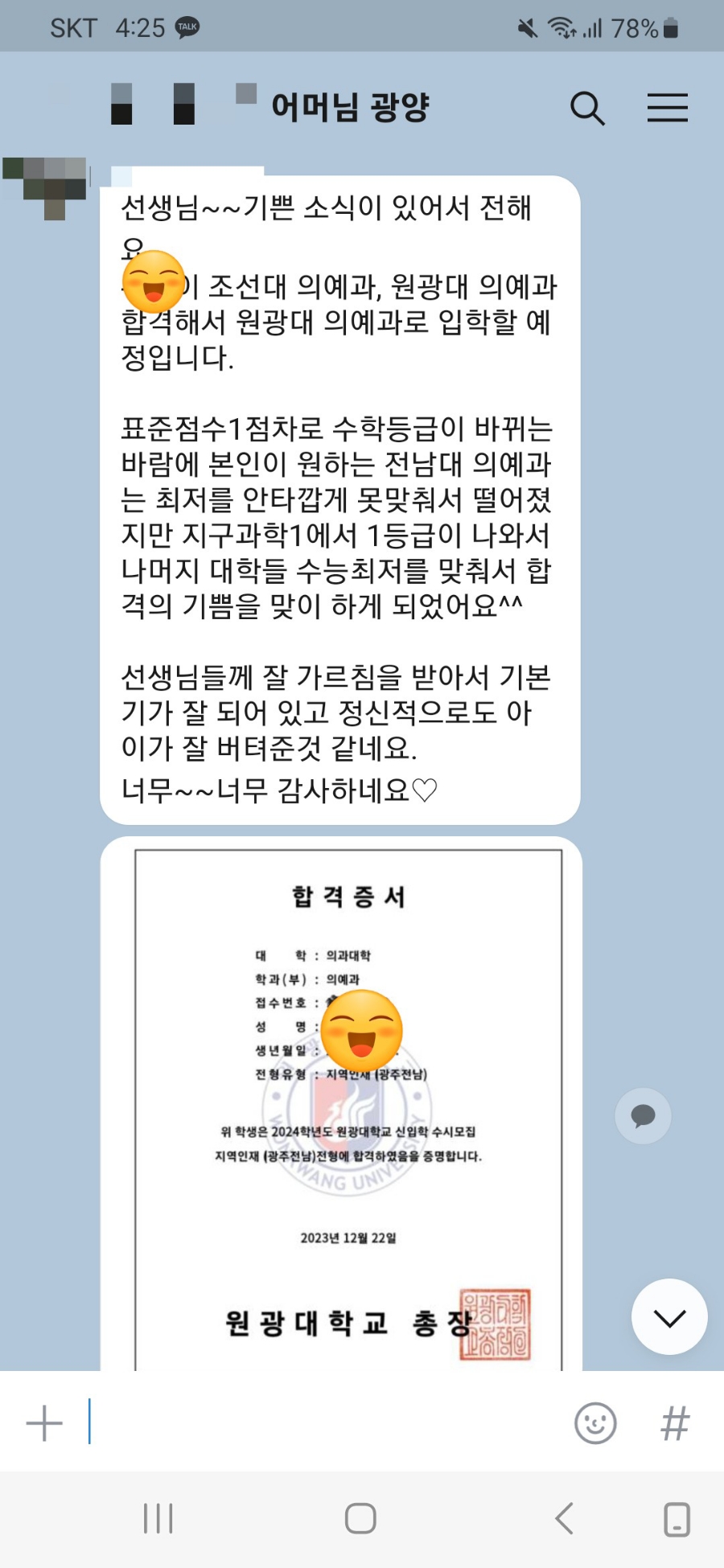Open the plus attachment menu
The image size is (724, 1568).
coord(44,1423)
